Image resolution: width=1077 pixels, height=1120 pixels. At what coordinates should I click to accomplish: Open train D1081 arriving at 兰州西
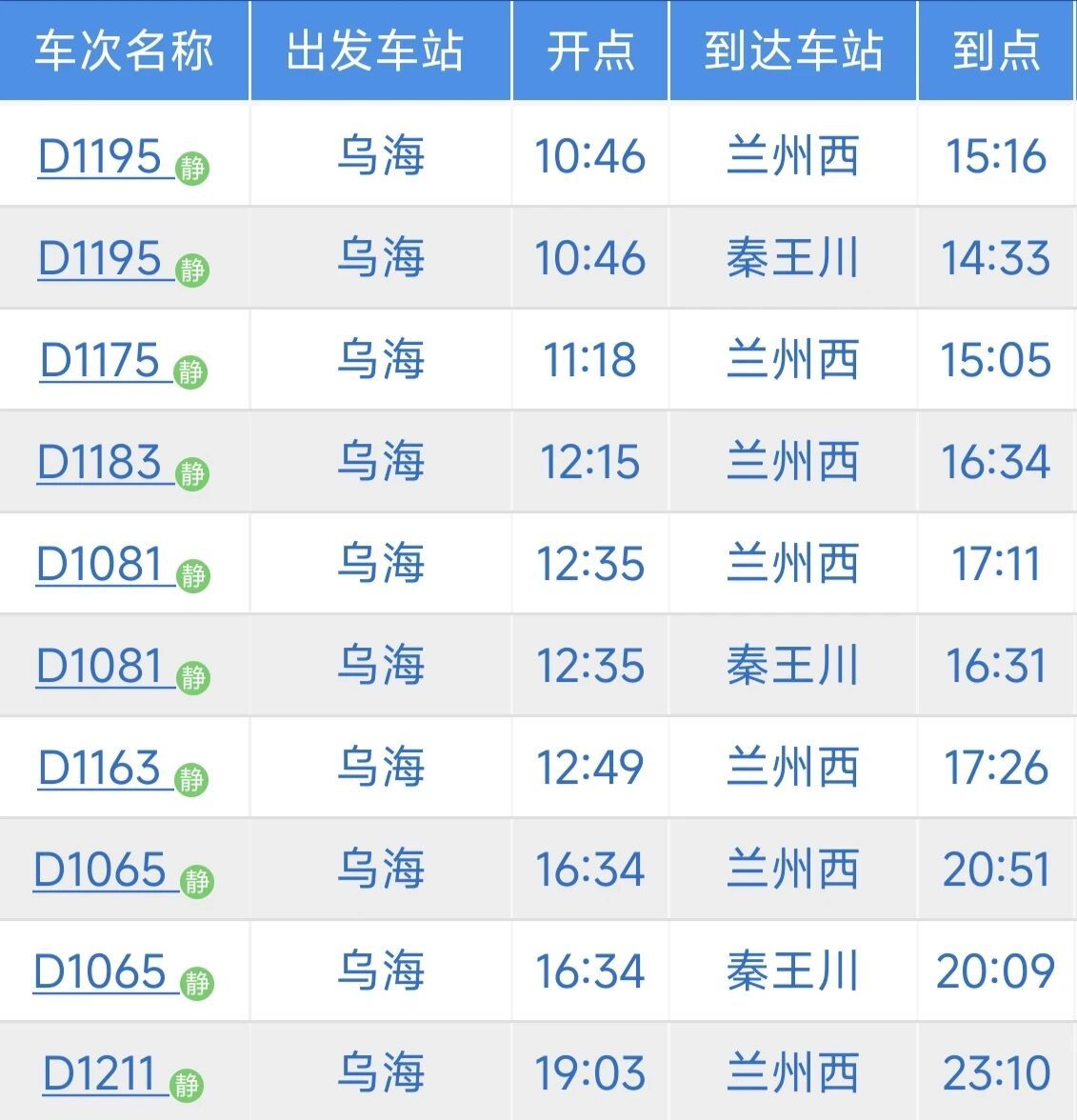[x=100, y=564]
